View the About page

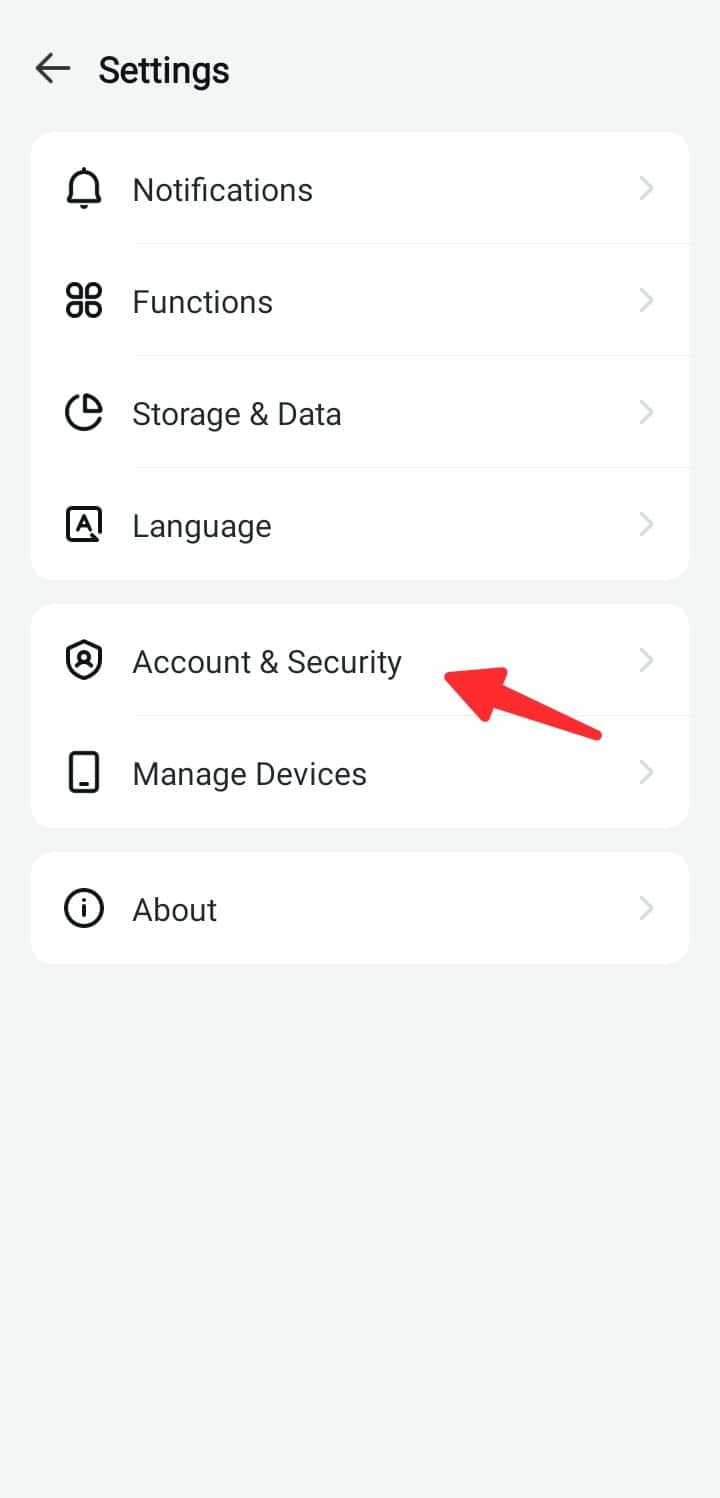point(360,909)
